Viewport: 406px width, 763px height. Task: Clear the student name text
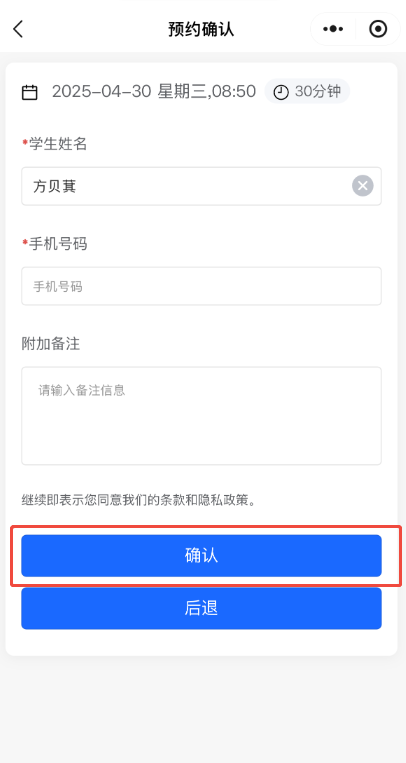point(363,186)
